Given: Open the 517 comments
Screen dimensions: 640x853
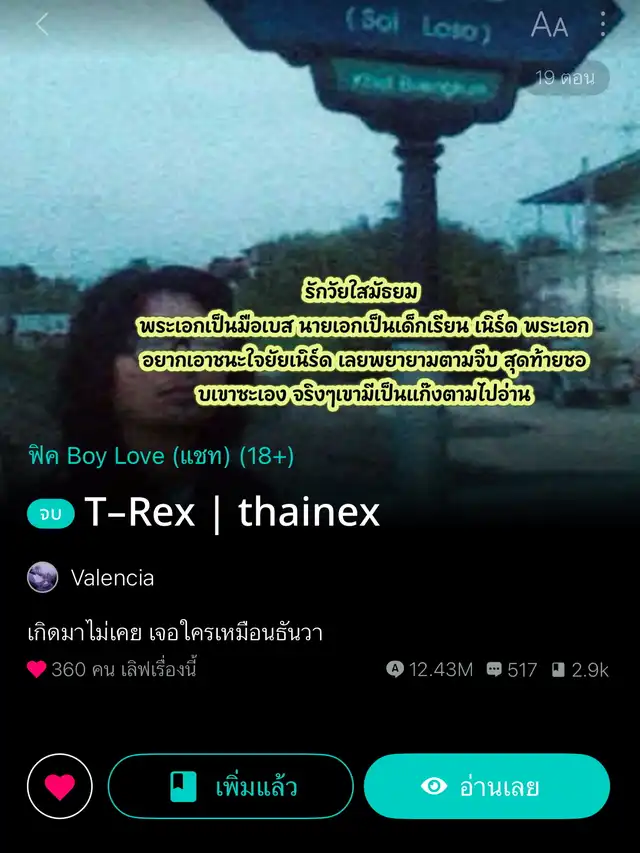Looking at the screenshot, I should (x=512, y=670).
